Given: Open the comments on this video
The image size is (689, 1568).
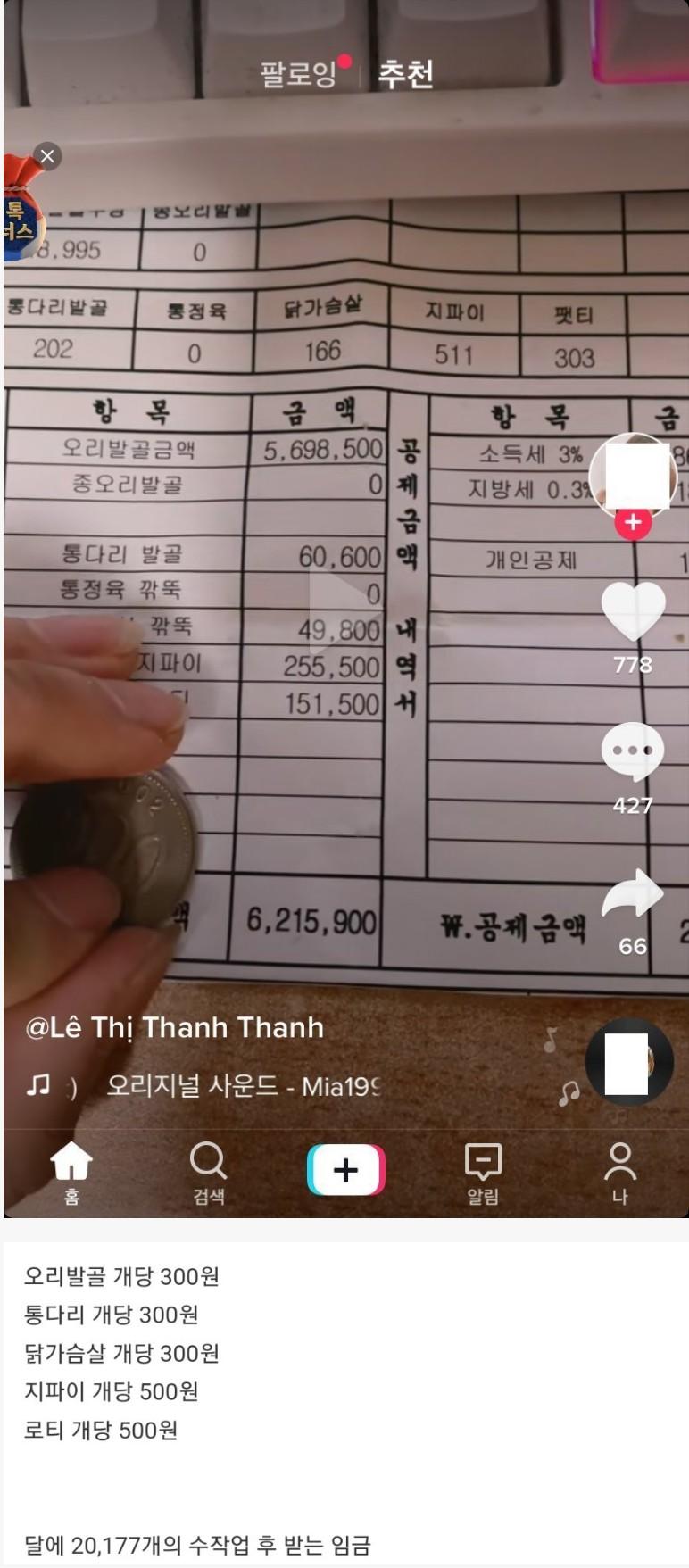Looking at the screenshot, I should [x=633, y=751].
